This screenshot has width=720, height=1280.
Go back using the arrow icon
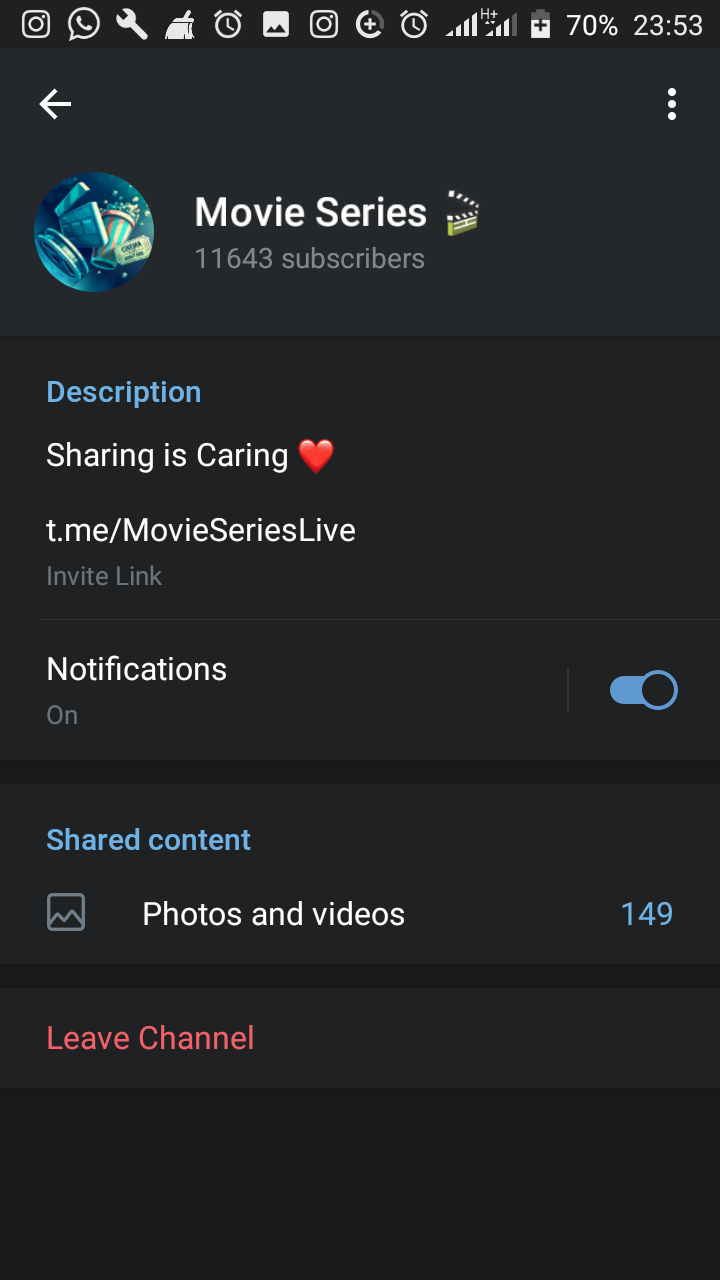(x=55, y=104)
